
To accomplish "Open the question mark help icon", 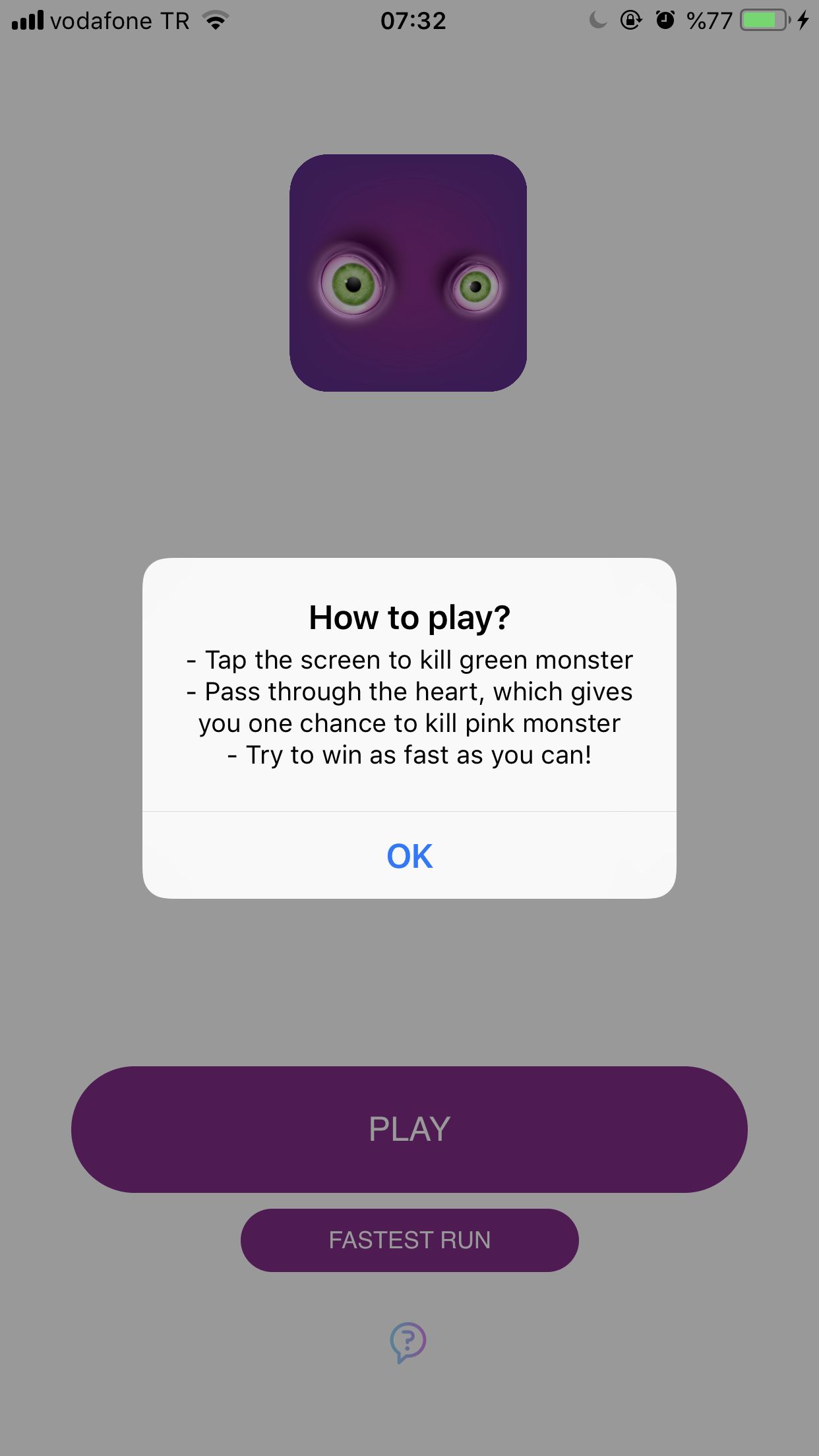I will (408, 1342).
